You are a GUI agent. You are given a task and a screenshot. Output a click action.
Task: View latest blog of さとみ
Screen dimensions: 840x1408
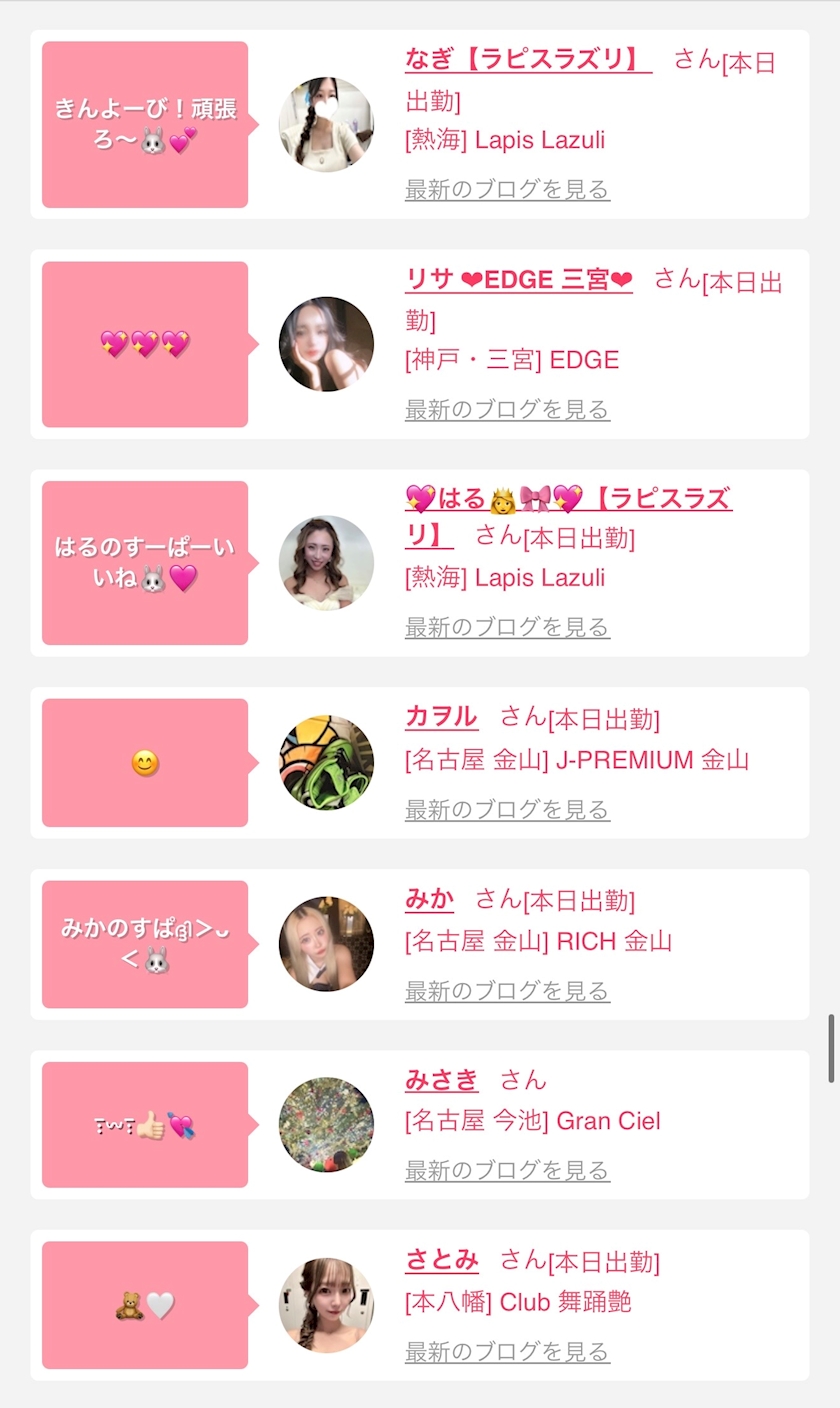click(507, 1352)
